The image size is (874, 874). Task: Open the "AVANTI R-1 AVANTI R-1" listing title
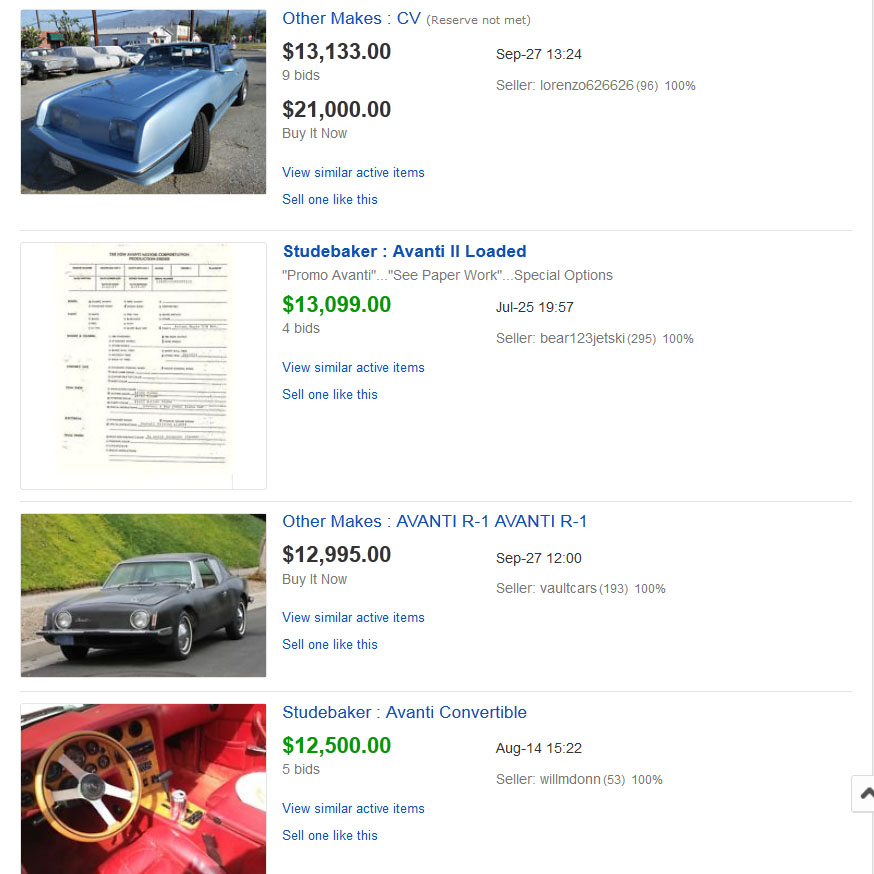pyautogui.click(x=434, y=521)
